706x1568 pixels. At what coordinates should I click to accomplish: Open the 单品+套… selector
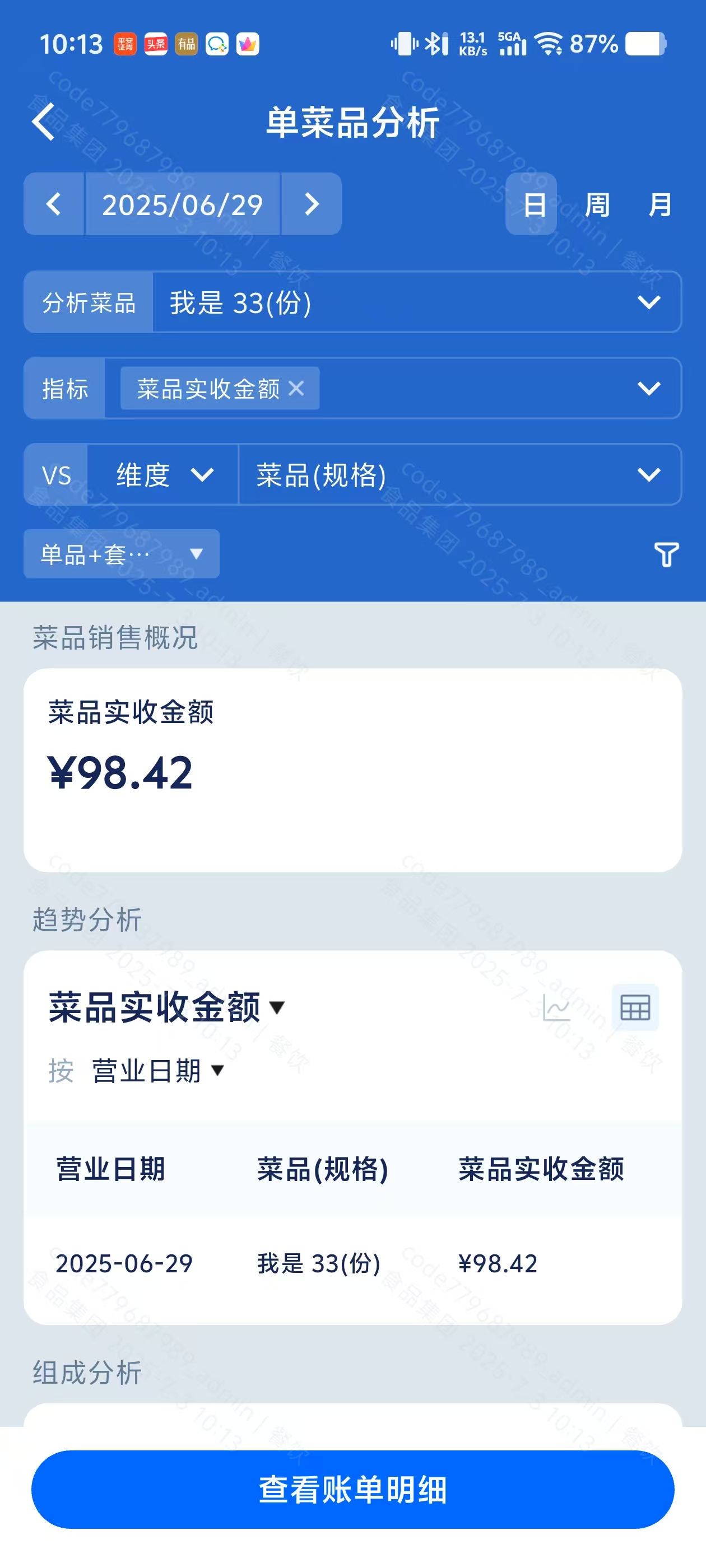(x=121, y=554)
